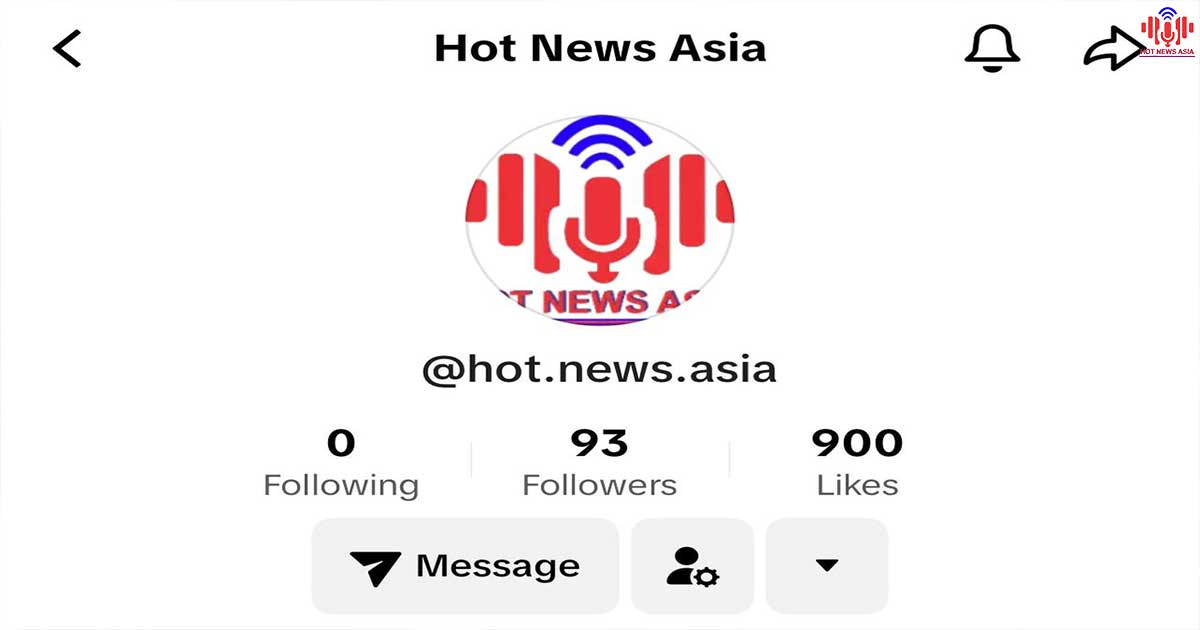Go back using the back arrow

67,48
